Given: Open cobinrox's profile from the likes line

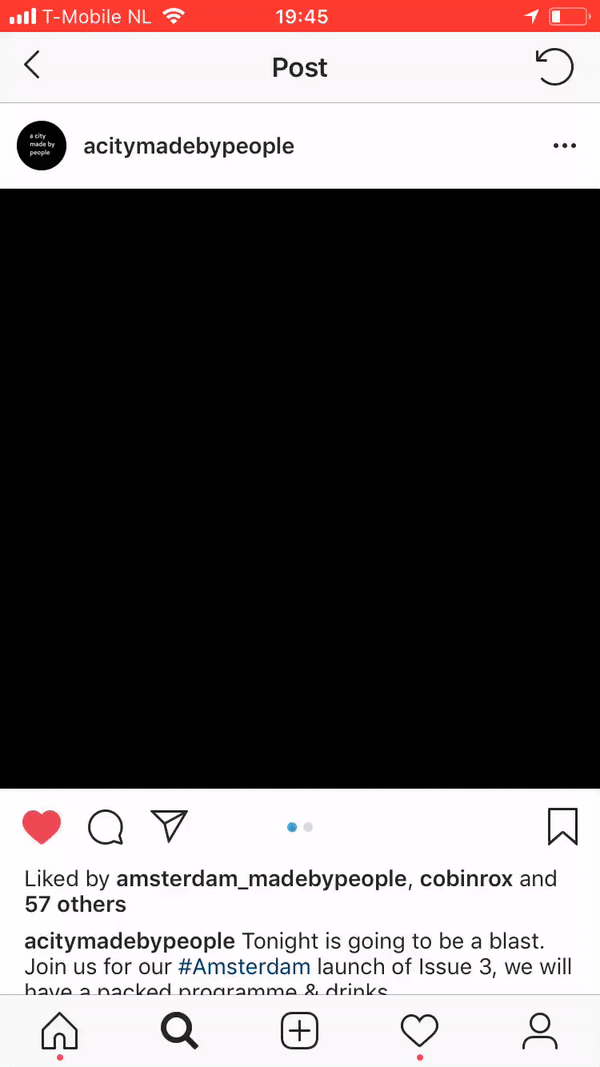Looking at the screenshot, I should tap(466, 879).
